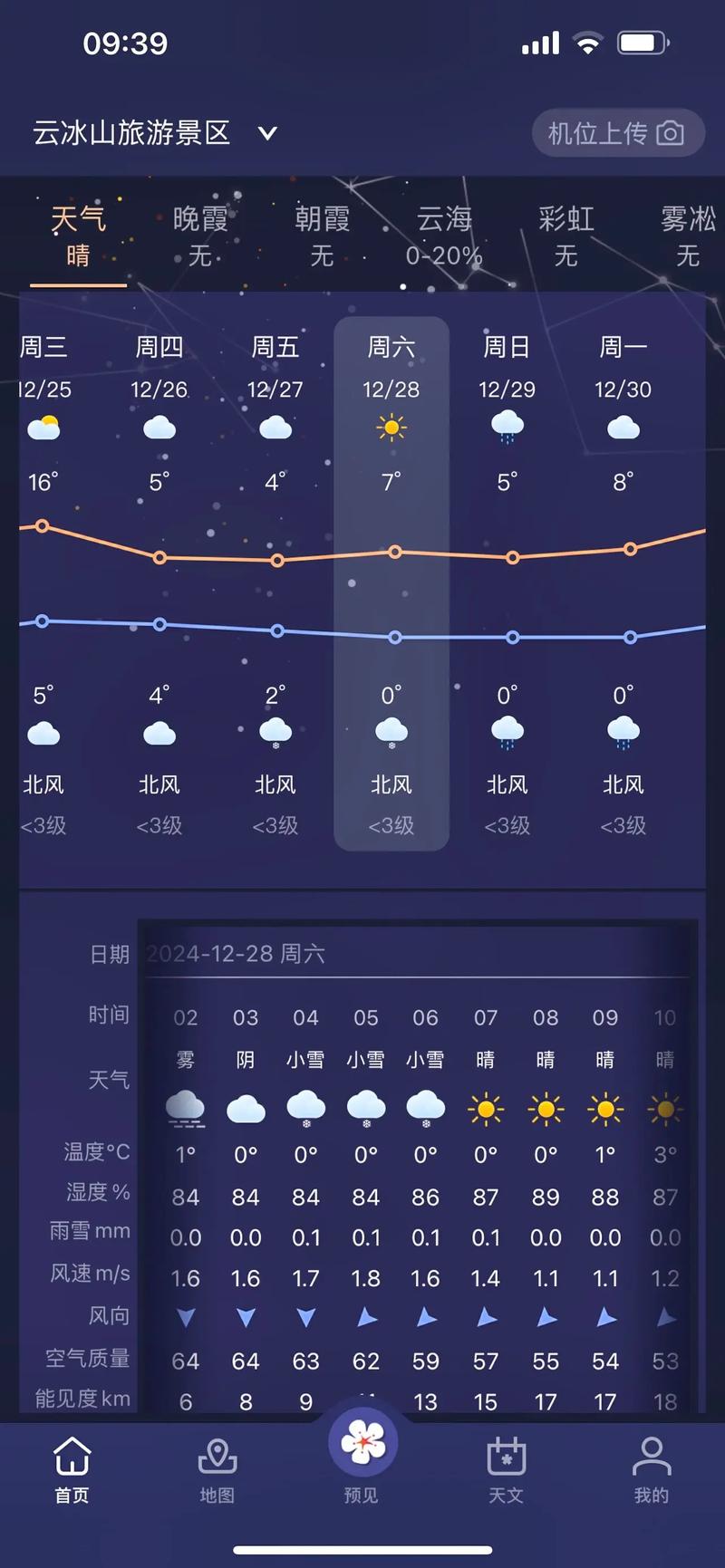Tap a point on the temperature curve
Screen dimensions: 725x1568
click(x=393, y=551)
